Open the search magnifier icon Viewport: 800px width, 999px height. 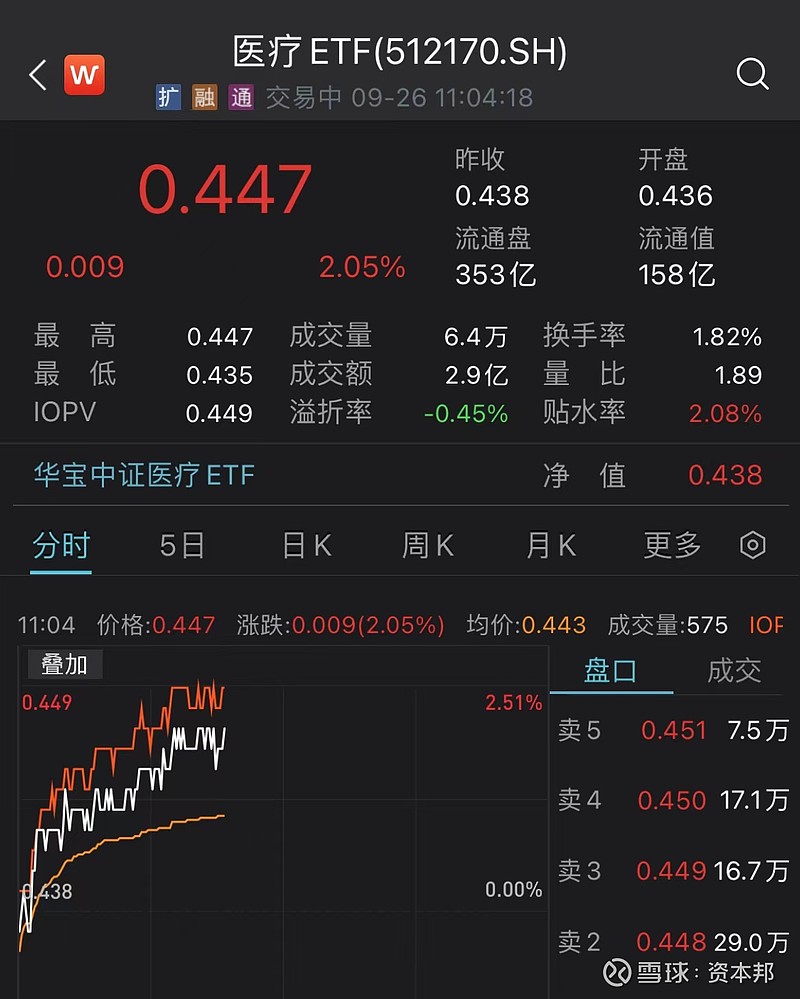(x=752, y=74)
